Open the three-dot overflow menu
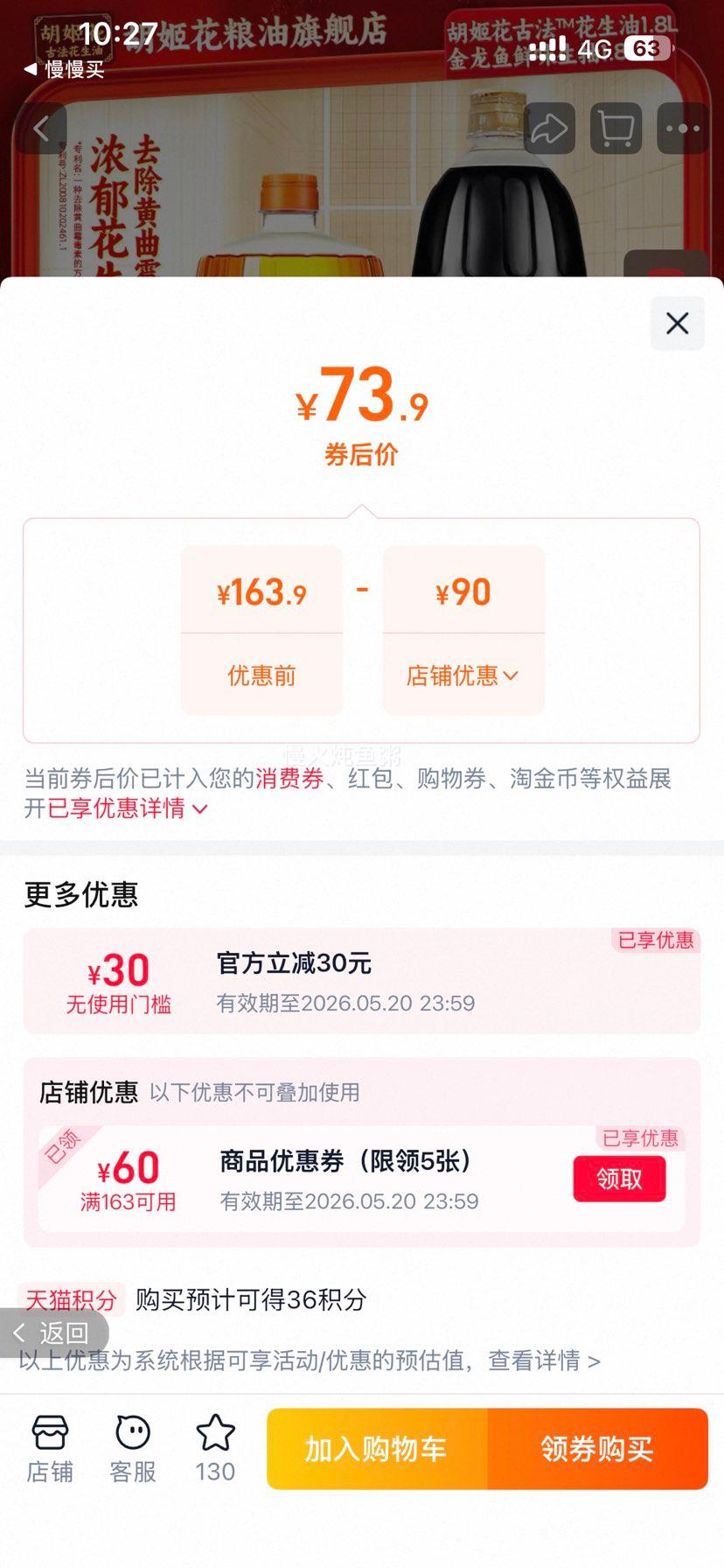The image size is (724, 1568). 682,129
